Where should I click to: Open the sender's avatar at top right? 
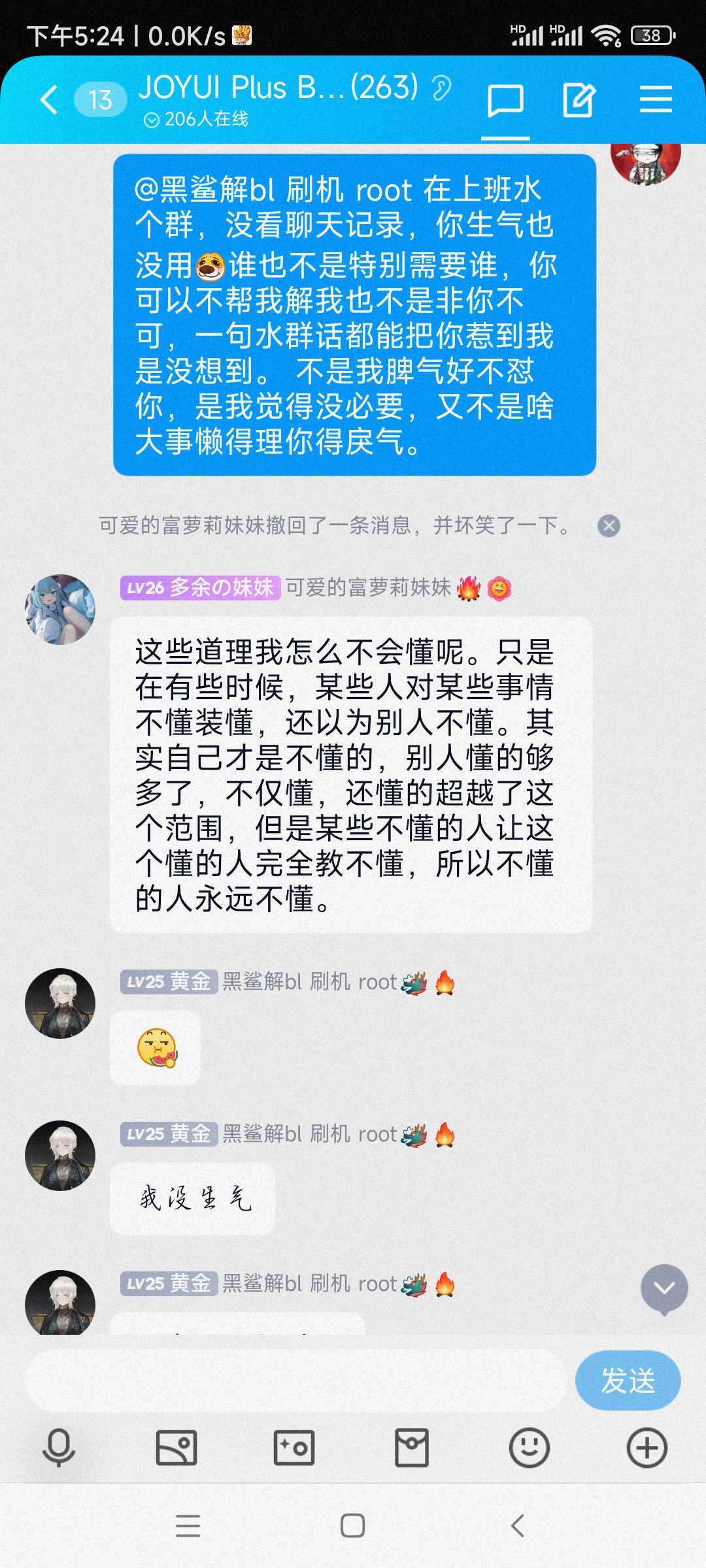tap(645, 160)
